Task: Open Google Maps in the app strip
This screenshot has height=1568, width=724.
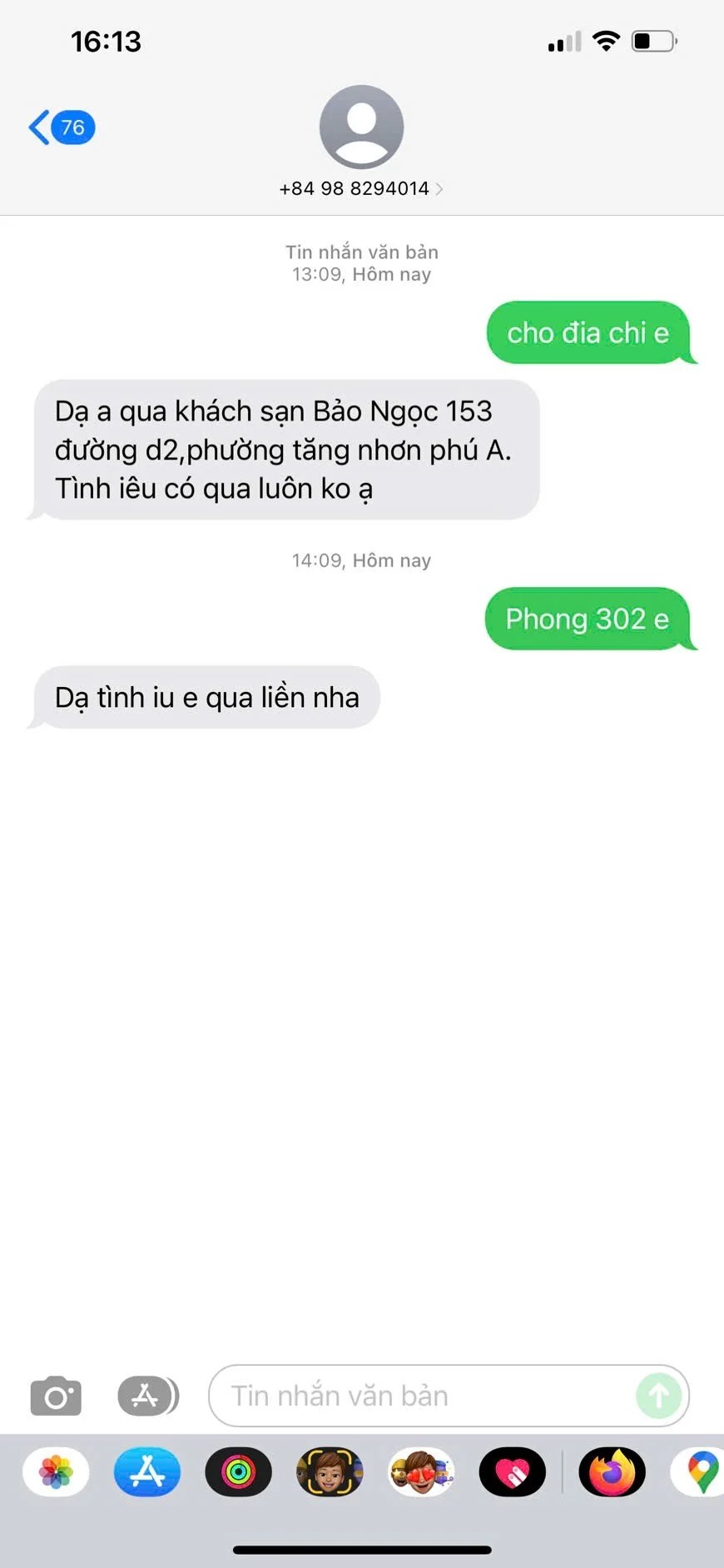Action: click(x=702, y=1472)
